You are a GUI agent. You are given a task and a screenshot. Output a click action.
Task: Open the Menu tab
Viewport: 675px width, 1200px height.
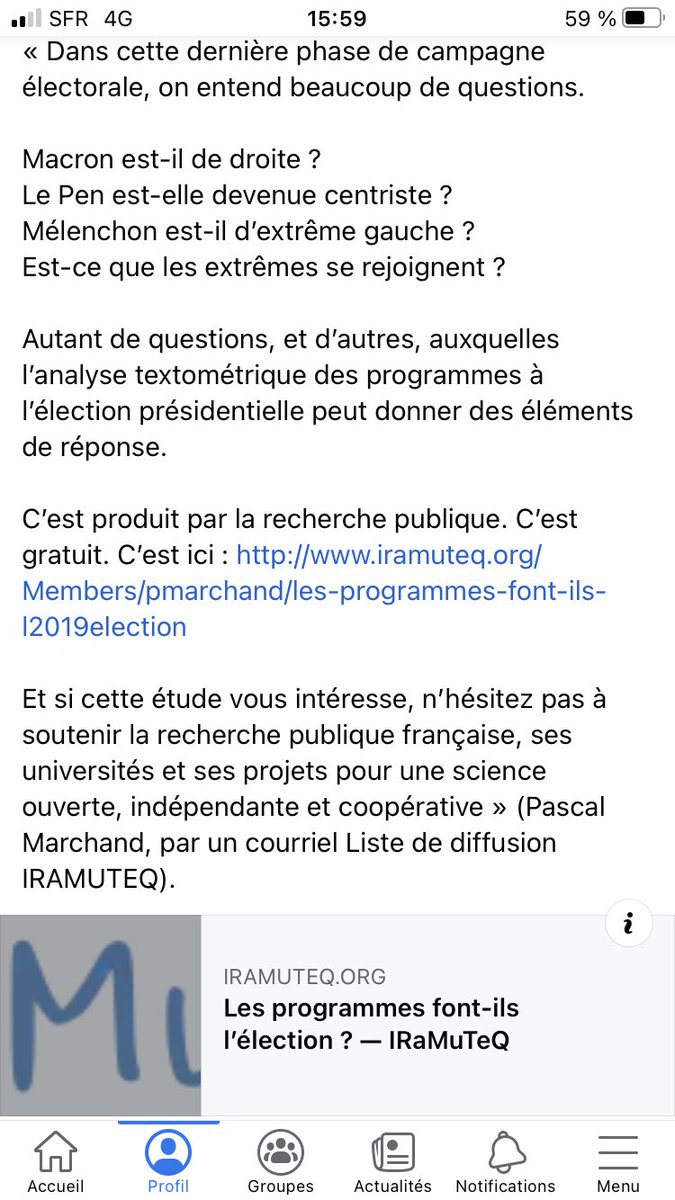[x=618, y=1161]
